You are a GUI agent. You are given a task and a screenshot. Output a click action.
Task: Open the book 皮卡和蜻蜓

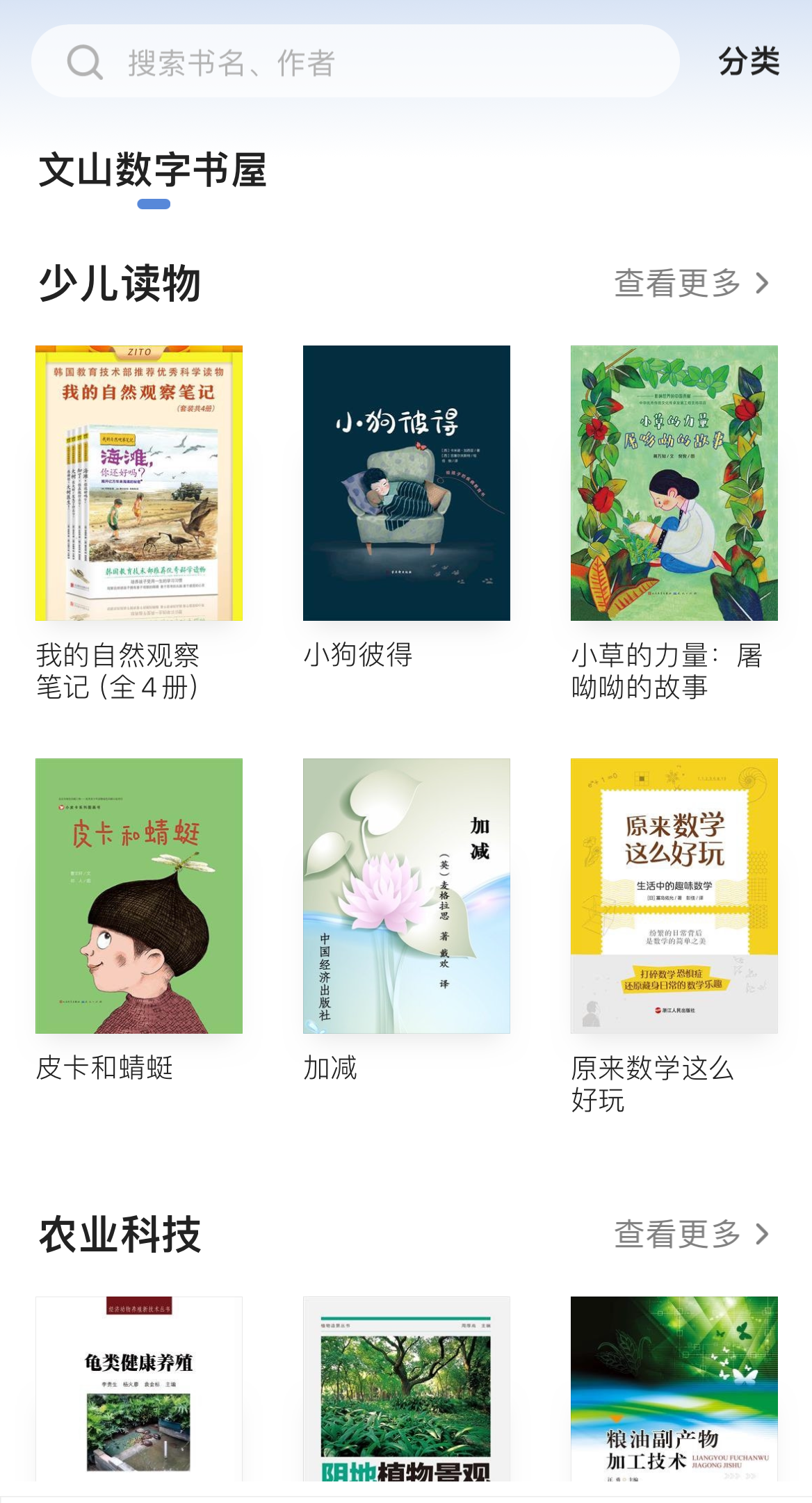(x=139, y=896)
